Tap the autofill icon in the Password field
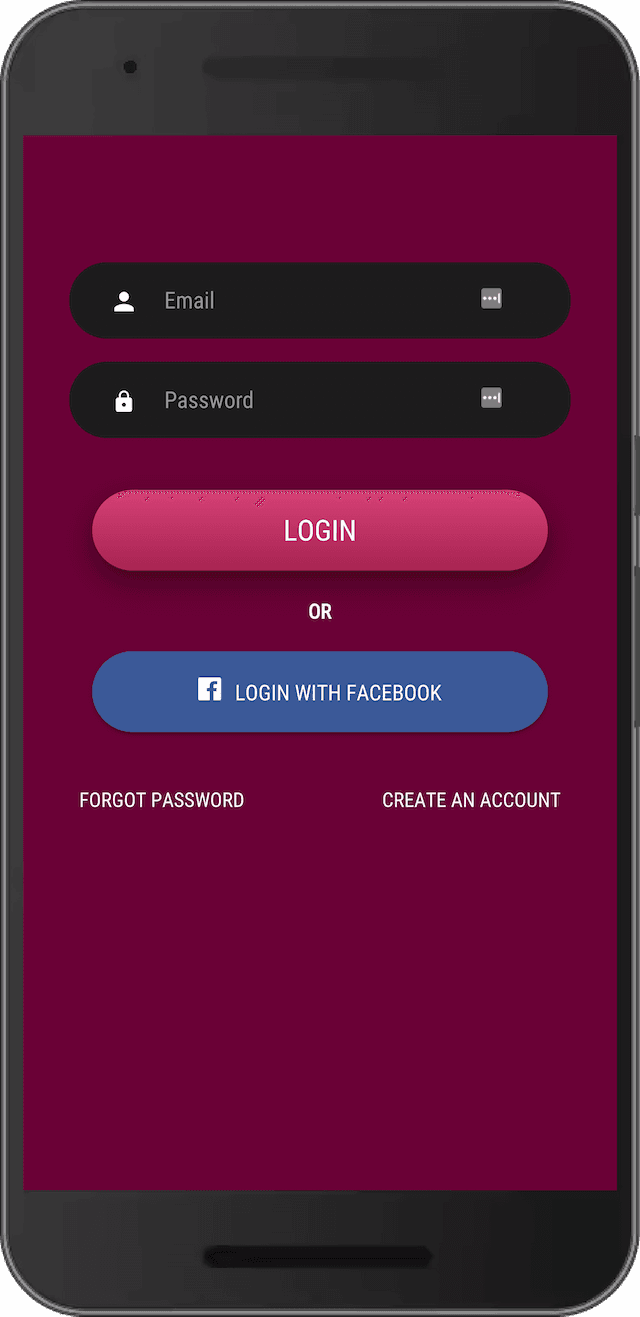This screenshot has height=1317, width=640. (x=491, y=398)
